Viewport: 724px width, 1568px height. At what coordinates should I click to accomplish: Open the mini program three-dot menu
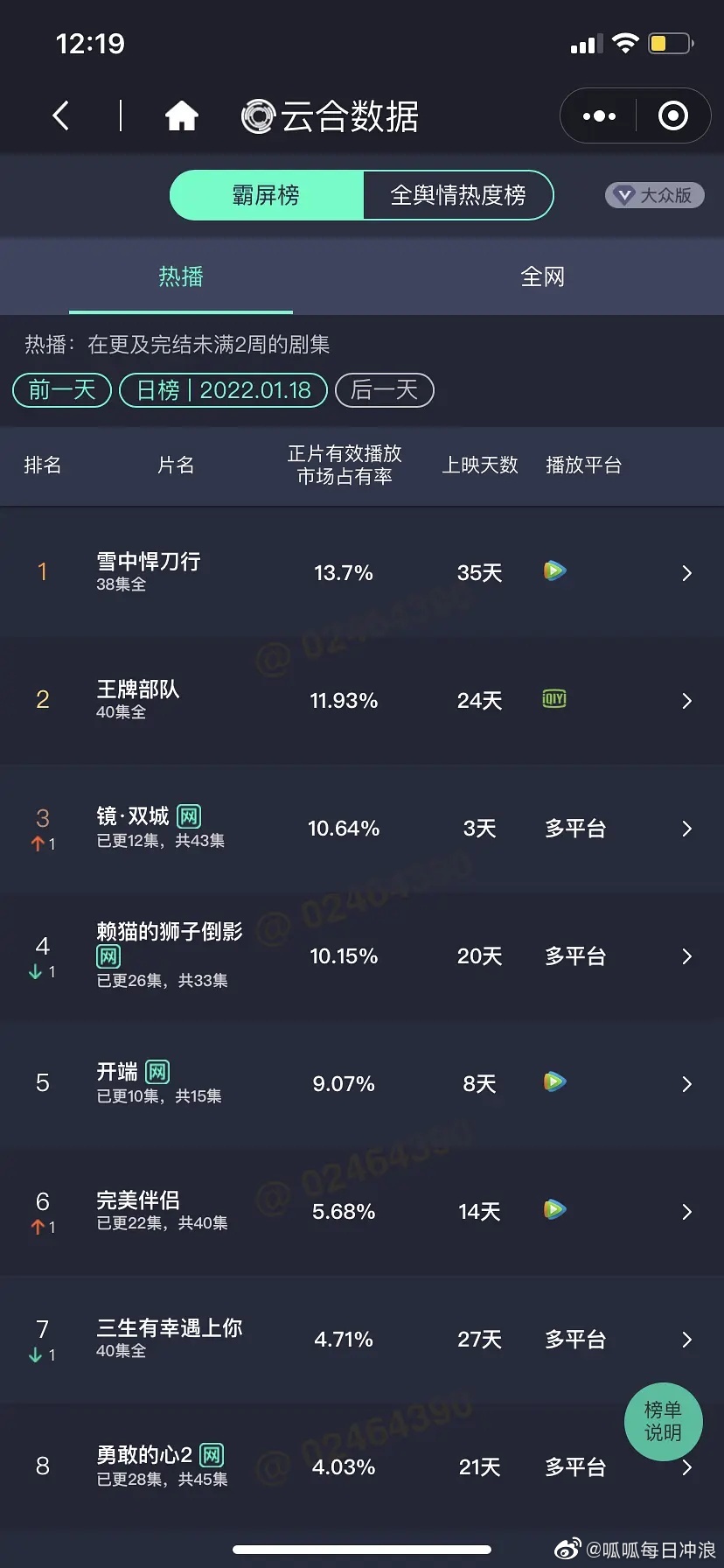[x=599, y=115]
